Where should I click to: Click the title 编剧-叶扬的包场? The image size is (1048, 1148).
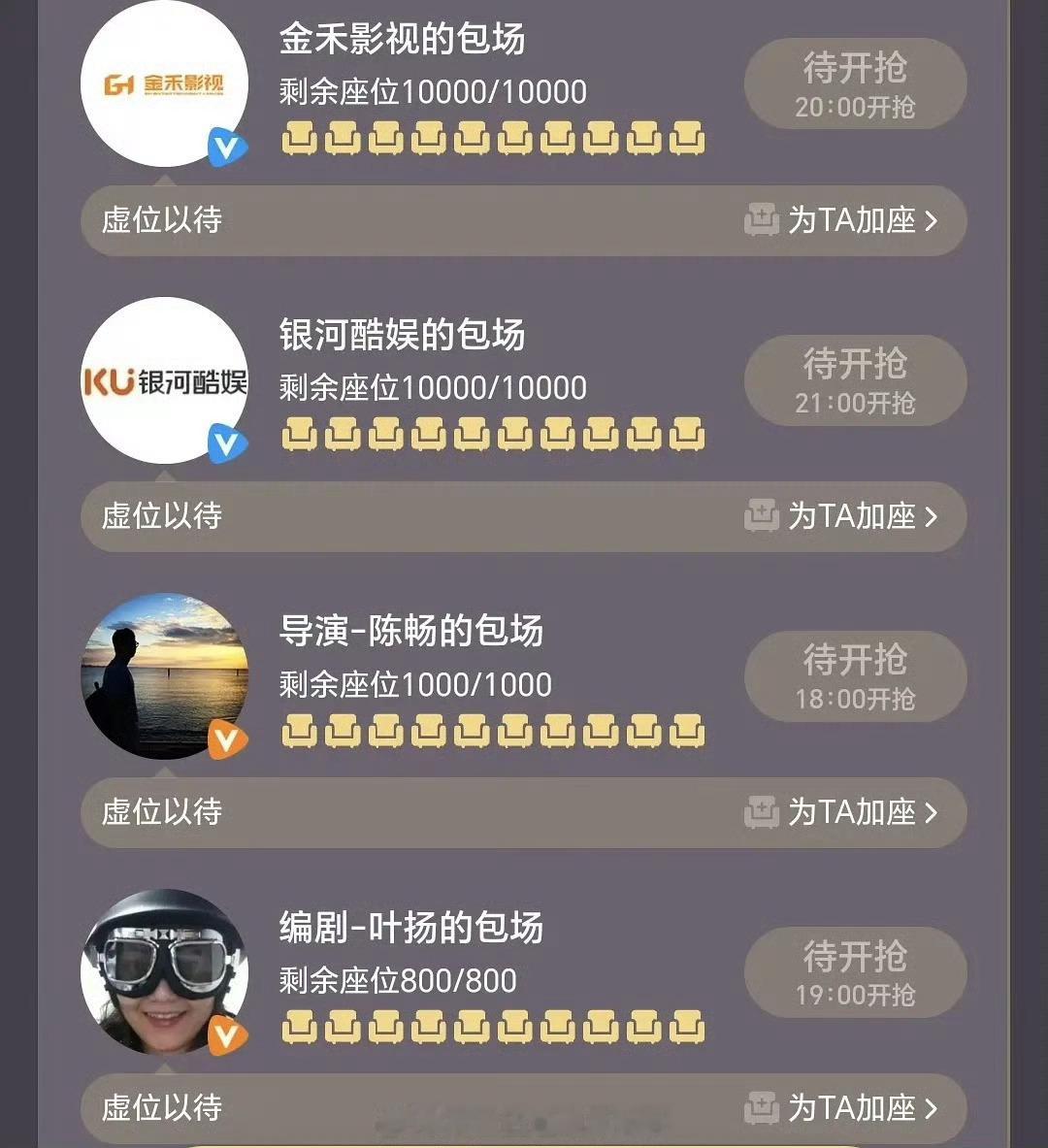click(408, 928)
